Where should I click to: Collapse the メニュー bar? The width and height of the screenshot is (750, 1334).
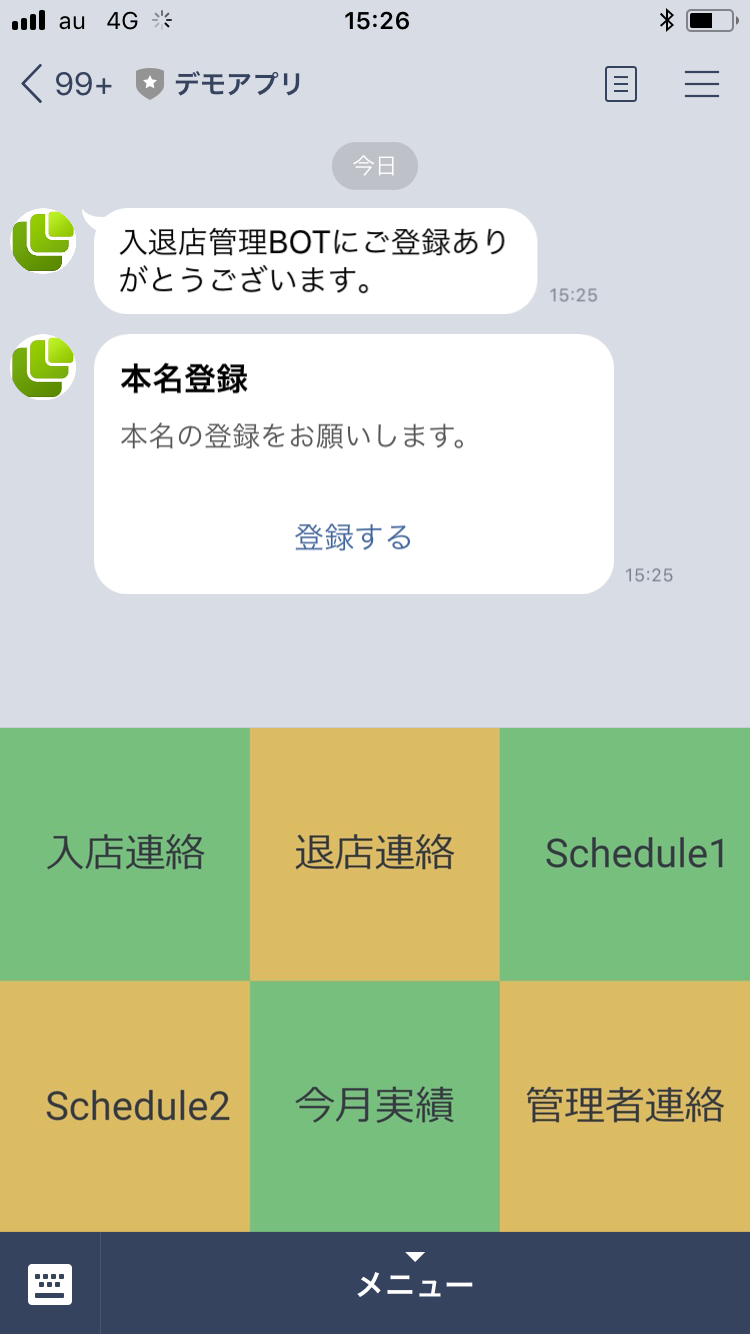415,1282
